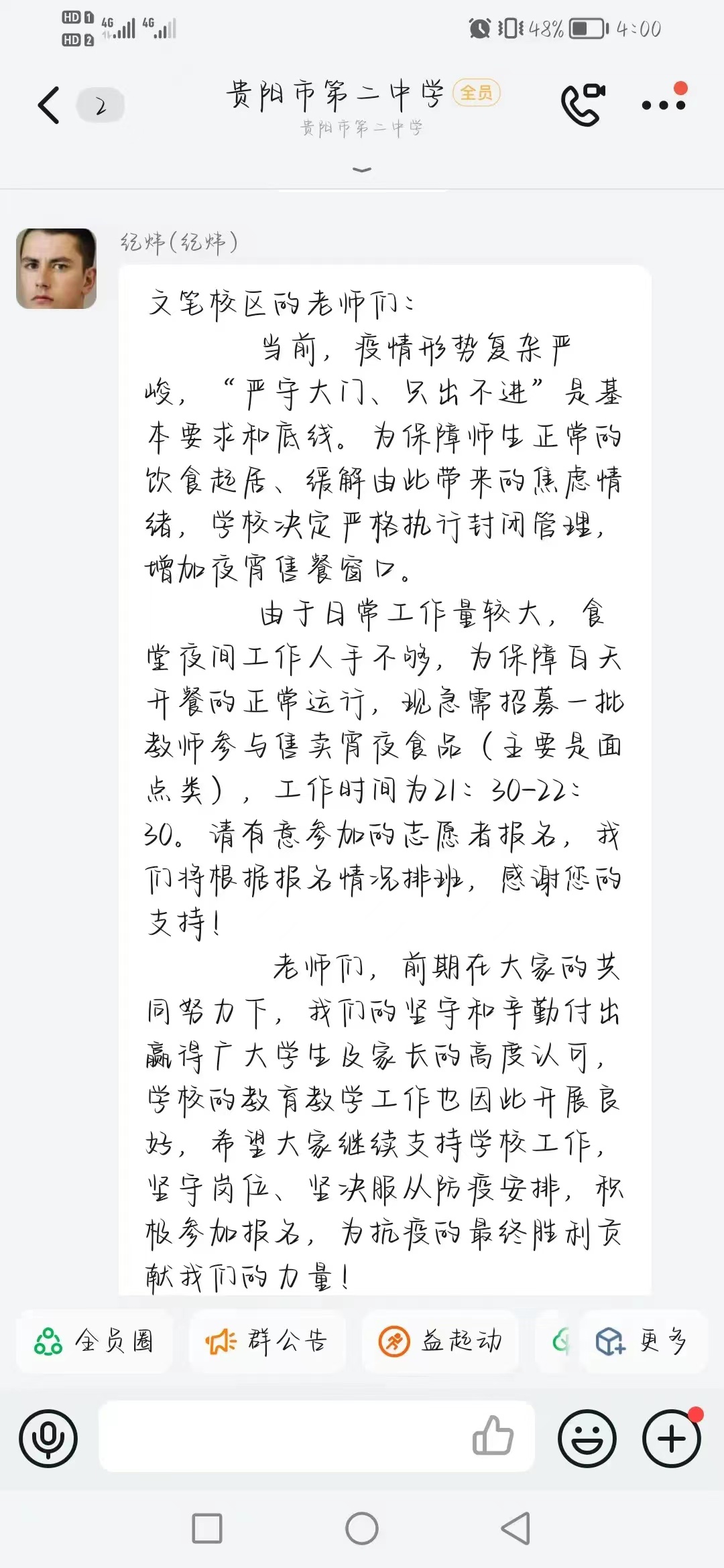The width and height of the screenshot is (724, 1568).
Task: Tap the system home button
Action: 362,1529
